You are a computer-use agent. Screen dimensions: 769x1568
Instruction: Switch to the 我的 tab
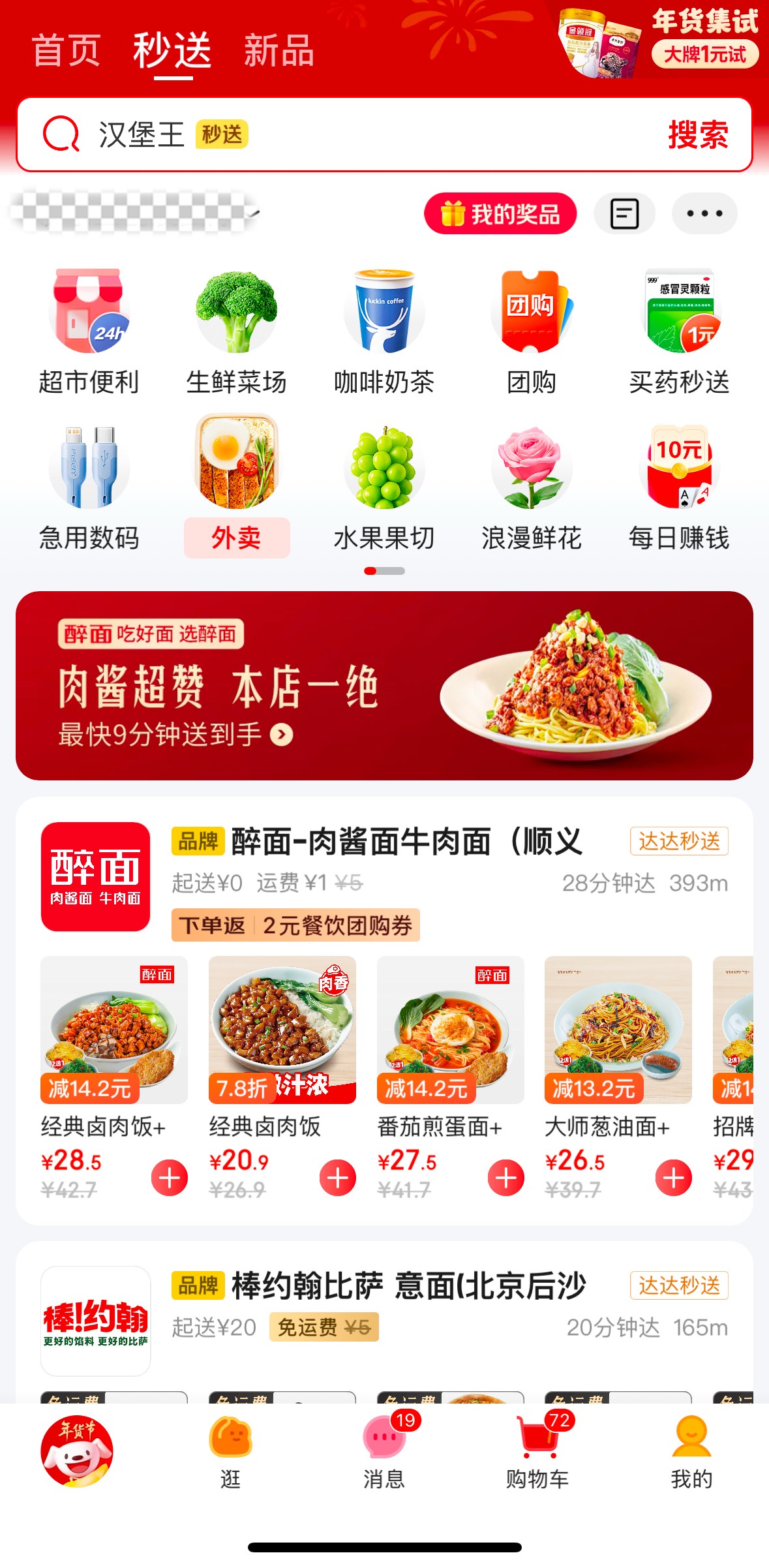point(691,1452)
